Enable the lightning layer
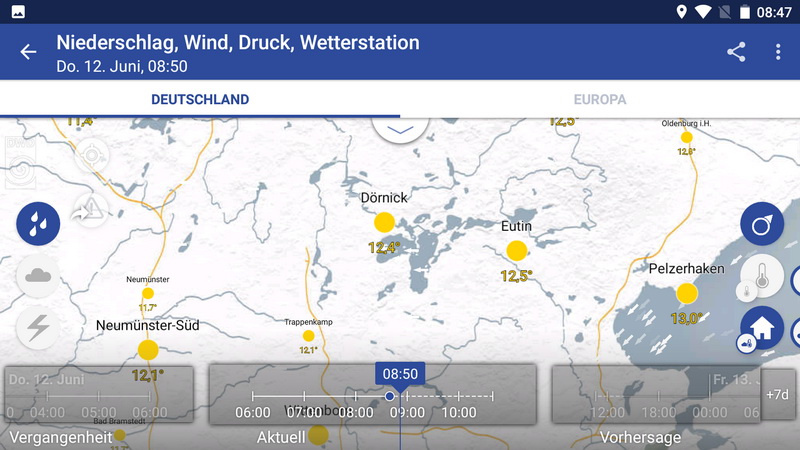 [38, 327]
